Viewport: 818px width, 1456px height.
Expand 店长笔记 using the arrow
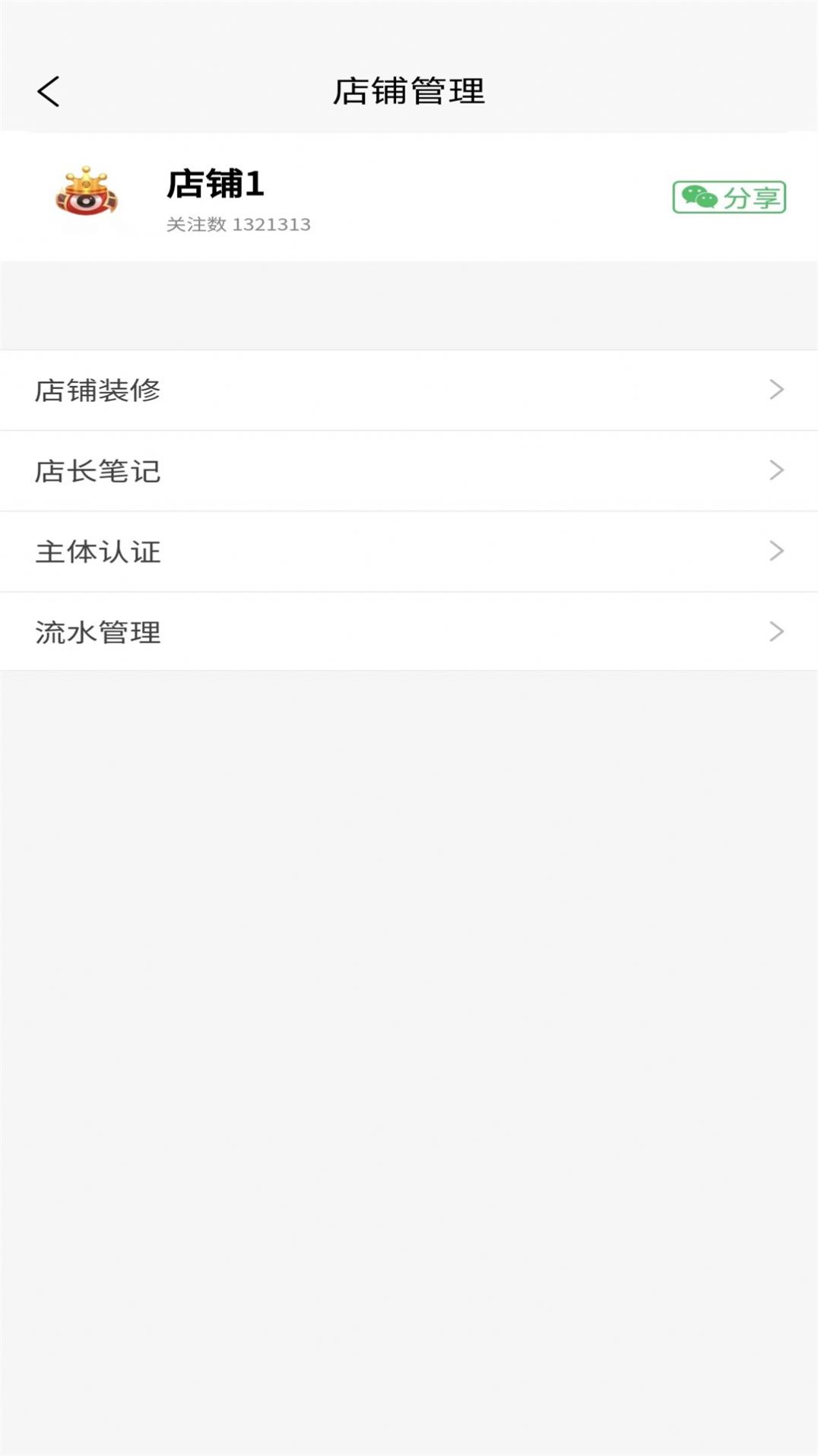pos(776,470)
